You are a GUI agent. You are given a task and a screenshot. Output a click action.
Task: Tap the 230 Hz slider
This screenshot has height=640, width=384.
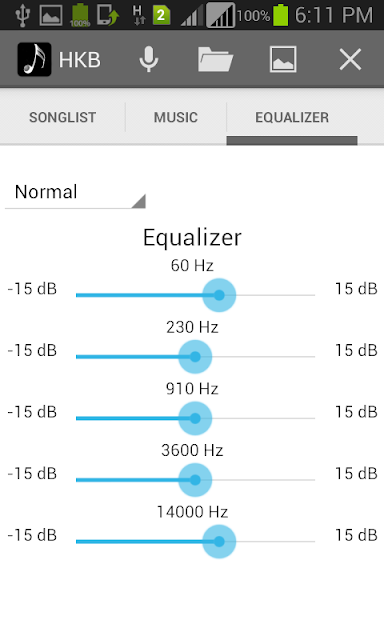pyautogui.click(x=195, y=356)
